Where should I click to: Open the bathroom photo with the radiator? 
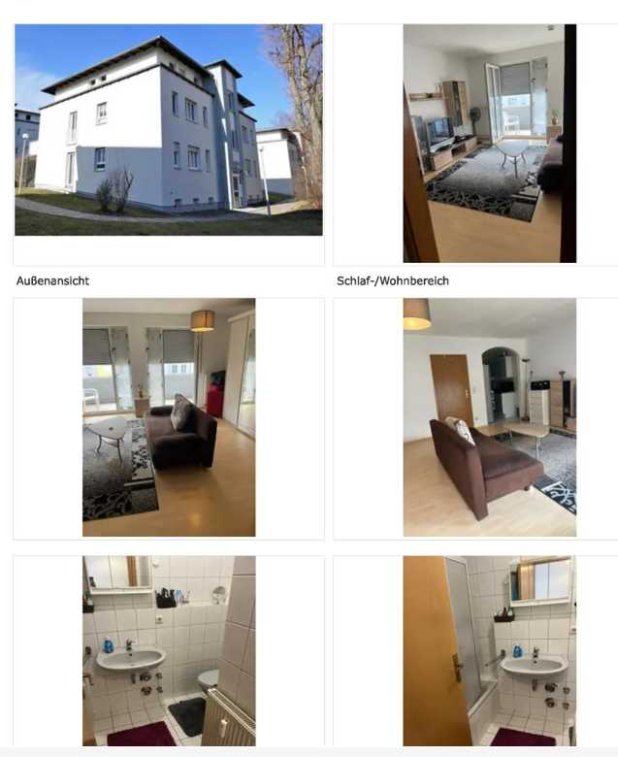point(168,650)
